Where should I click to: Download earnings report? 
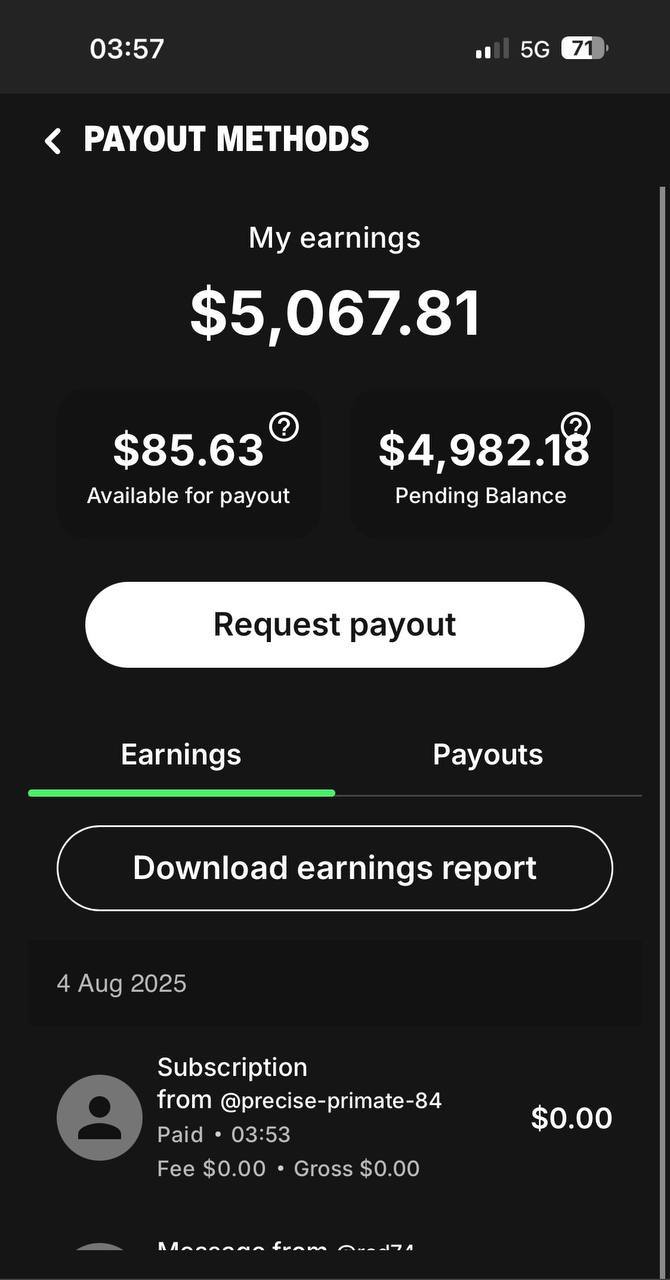(x=334, y=868)
